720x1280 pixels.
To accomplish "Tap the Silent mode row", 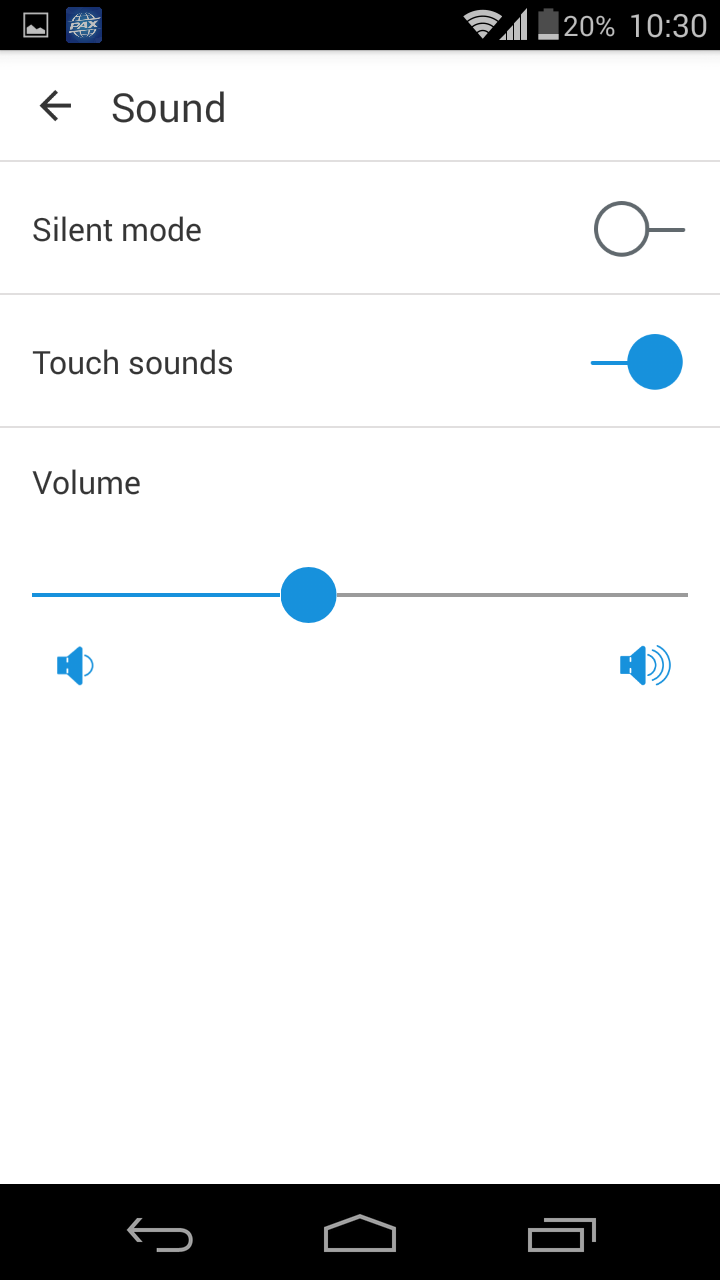I will (116, 229).
